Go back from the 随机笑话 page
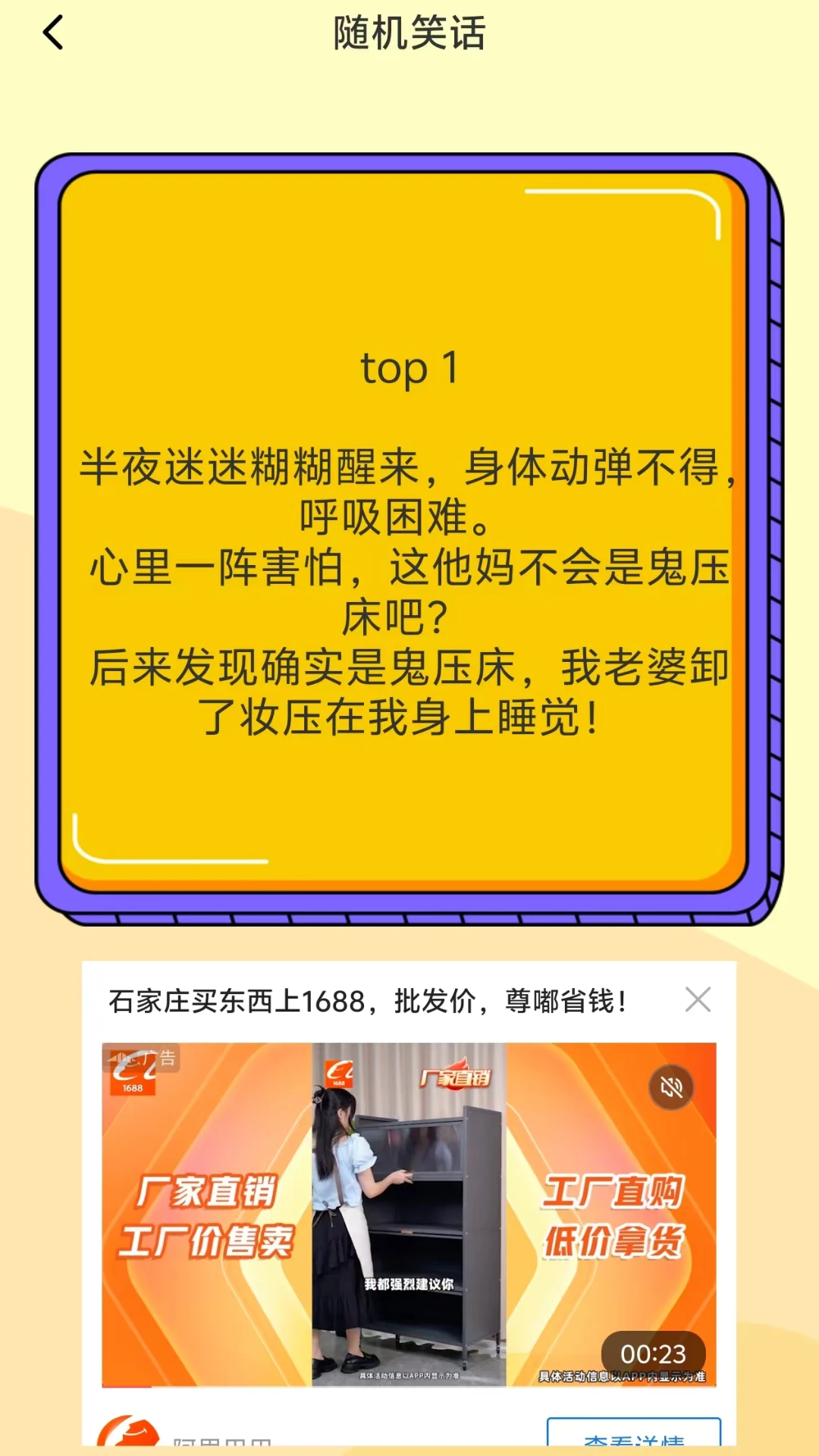The height and width of the screenshot is (1456, 819). pyautogui.click(x=53, y=33)
